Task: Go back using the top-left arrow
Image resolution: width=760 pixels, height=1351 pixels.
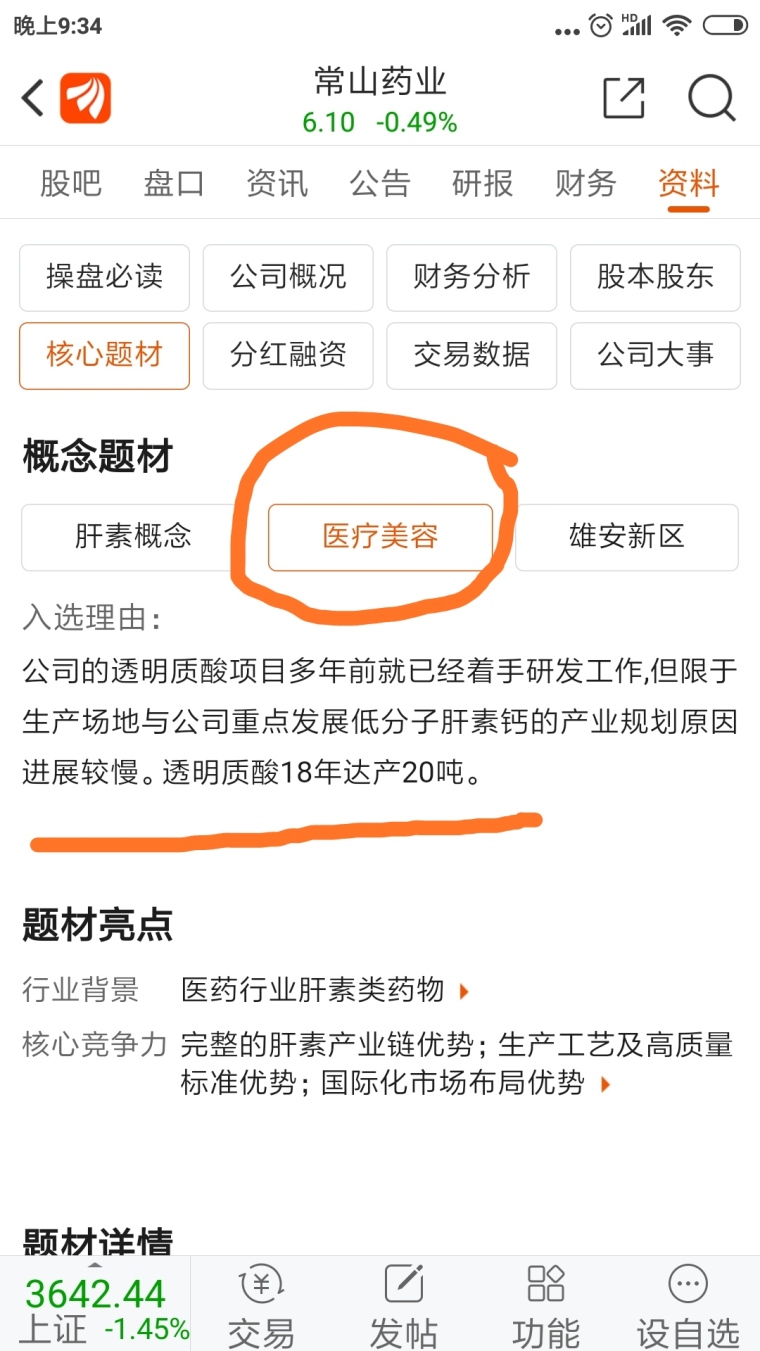Action: 33,98
